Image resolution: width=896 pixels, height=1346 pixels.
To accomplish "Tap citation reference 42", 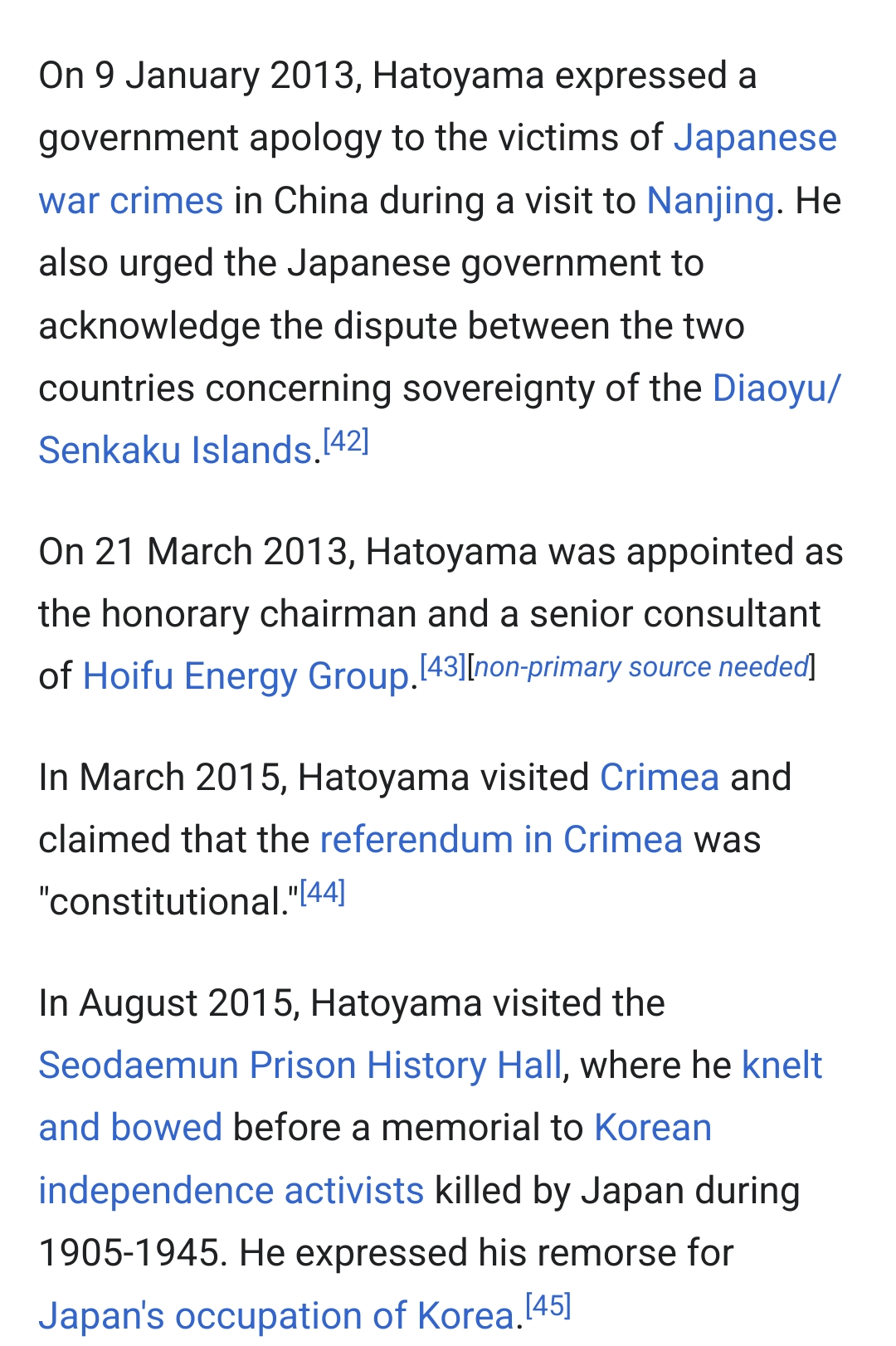I will (346, 441).
